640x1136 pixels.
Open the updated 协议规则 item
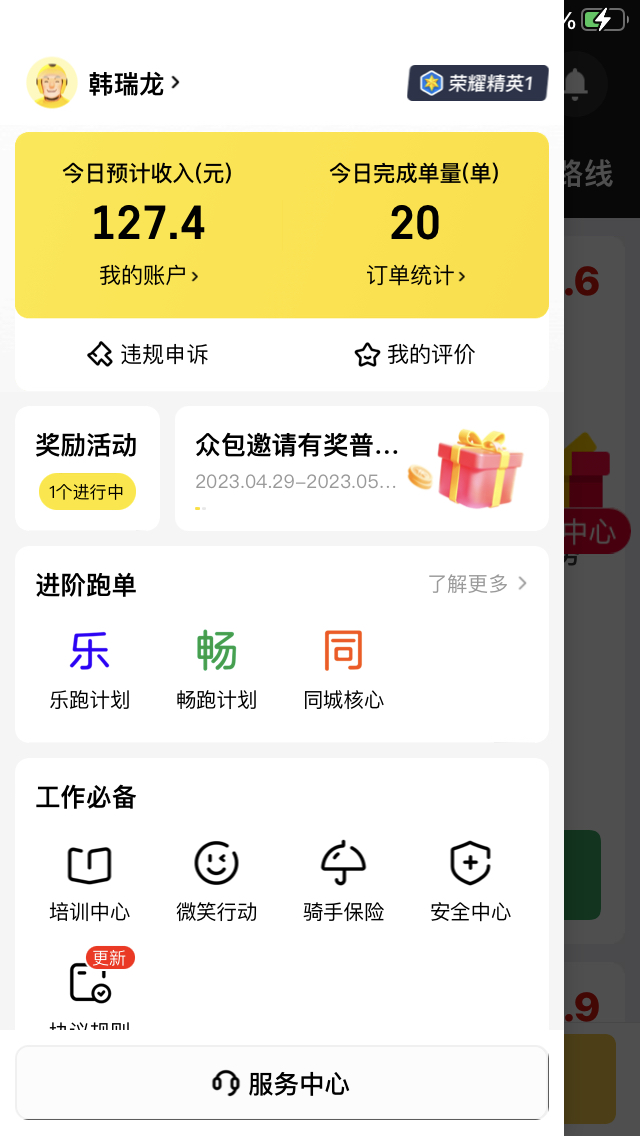tap(90, 988)
